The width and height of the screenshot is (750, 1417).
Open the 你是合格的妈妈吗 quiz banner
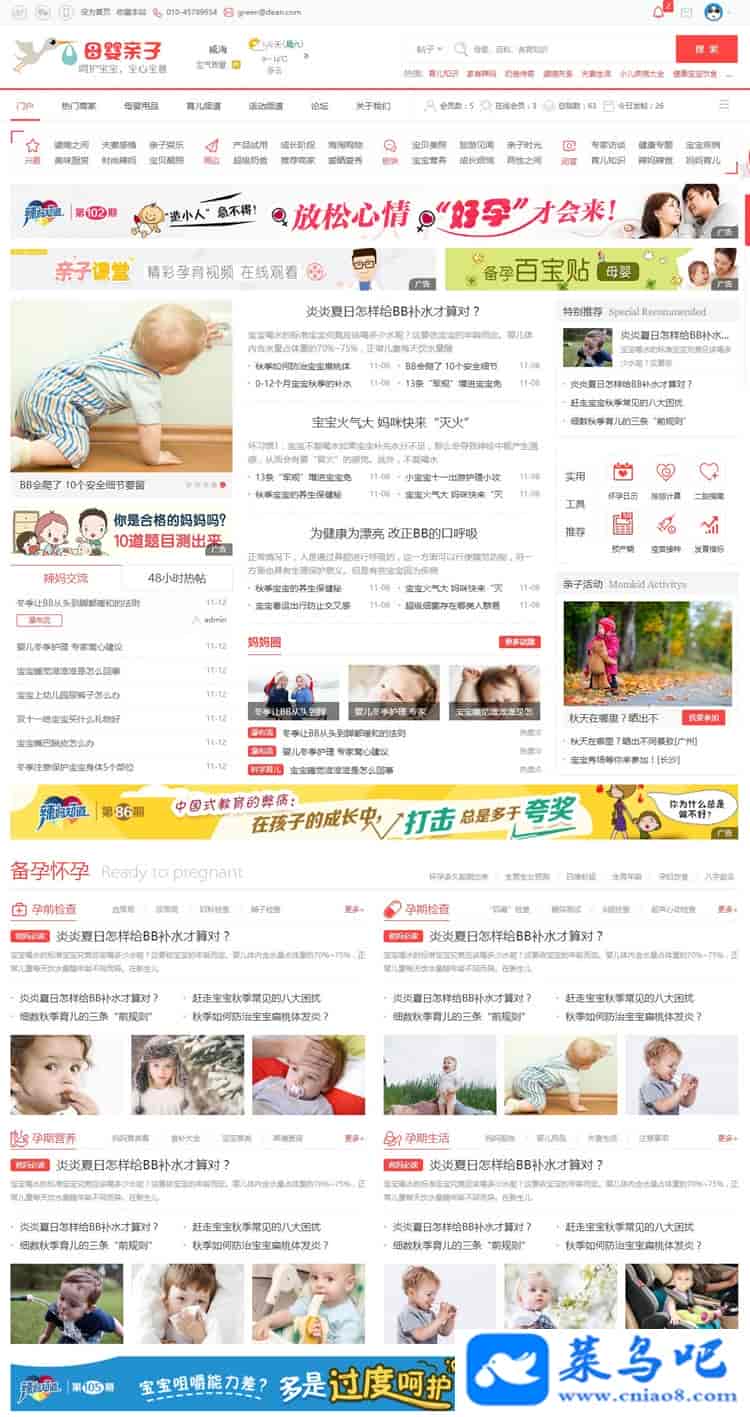121,533
